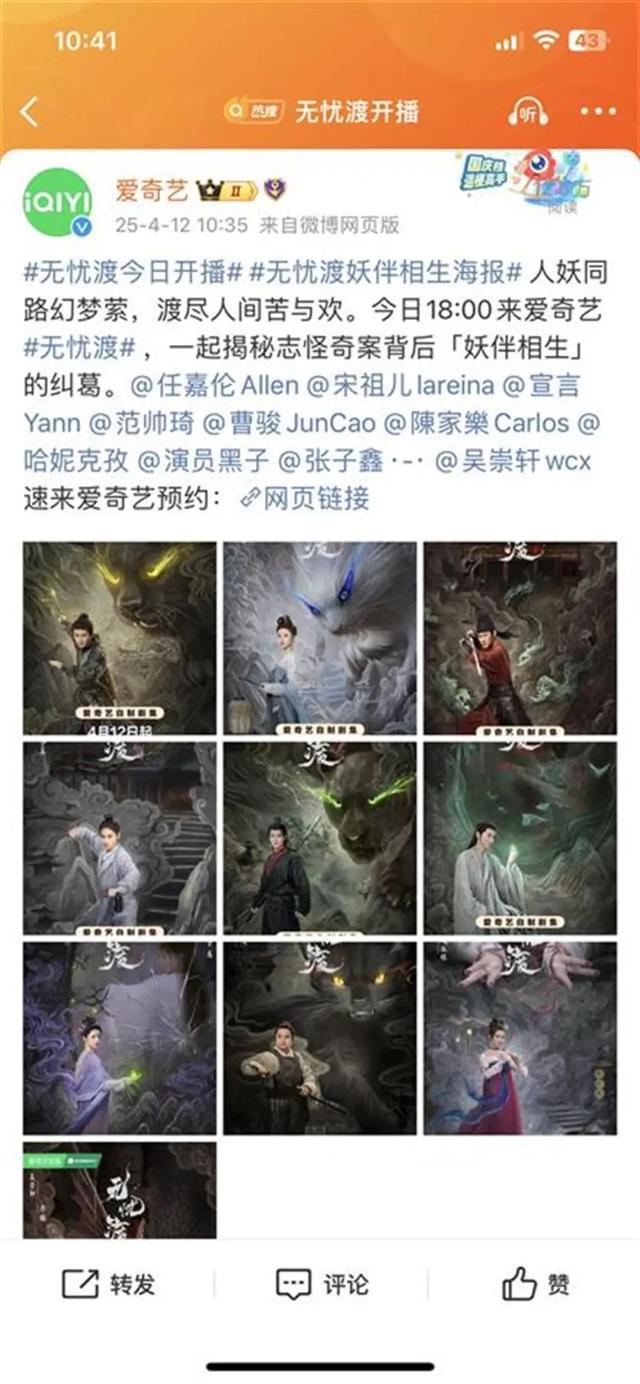Open comments via 评论
This screenshot has height=1384, width=640.
[x=322, y=1284]
